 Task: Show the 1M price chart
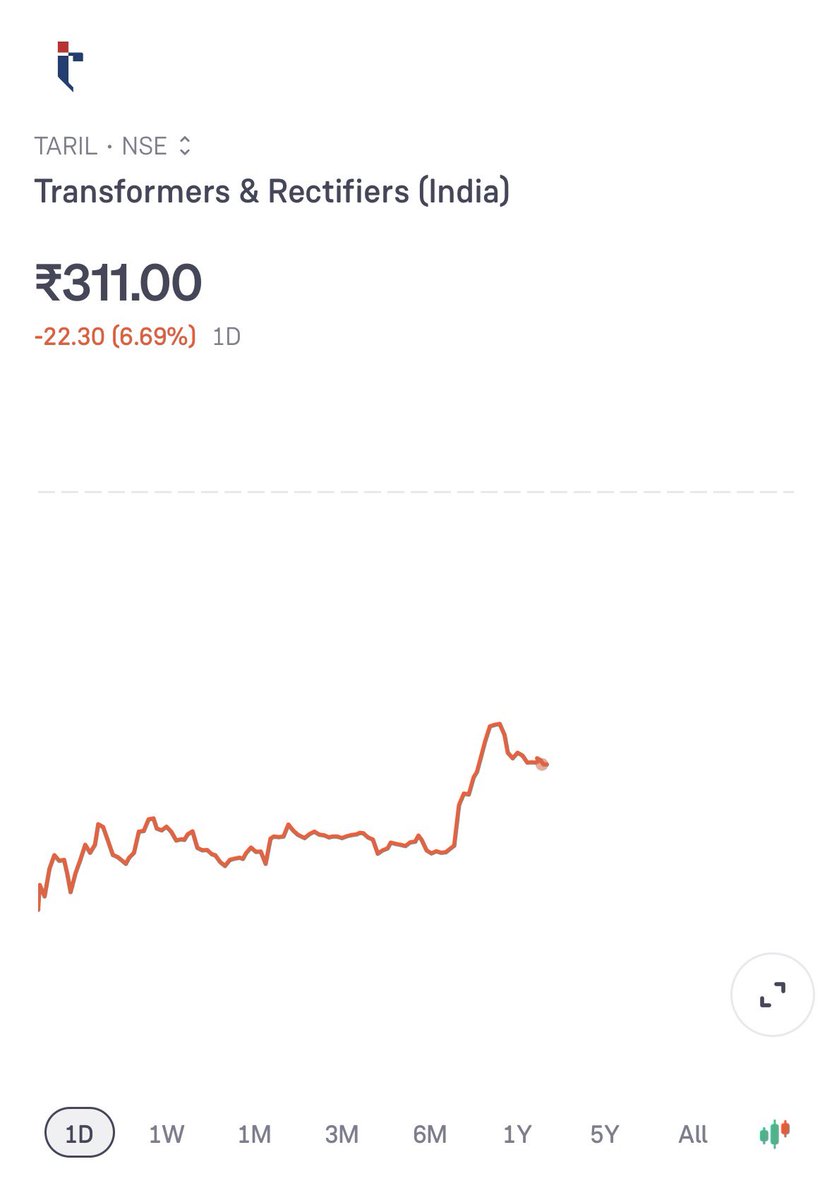tap(254, 1134)
